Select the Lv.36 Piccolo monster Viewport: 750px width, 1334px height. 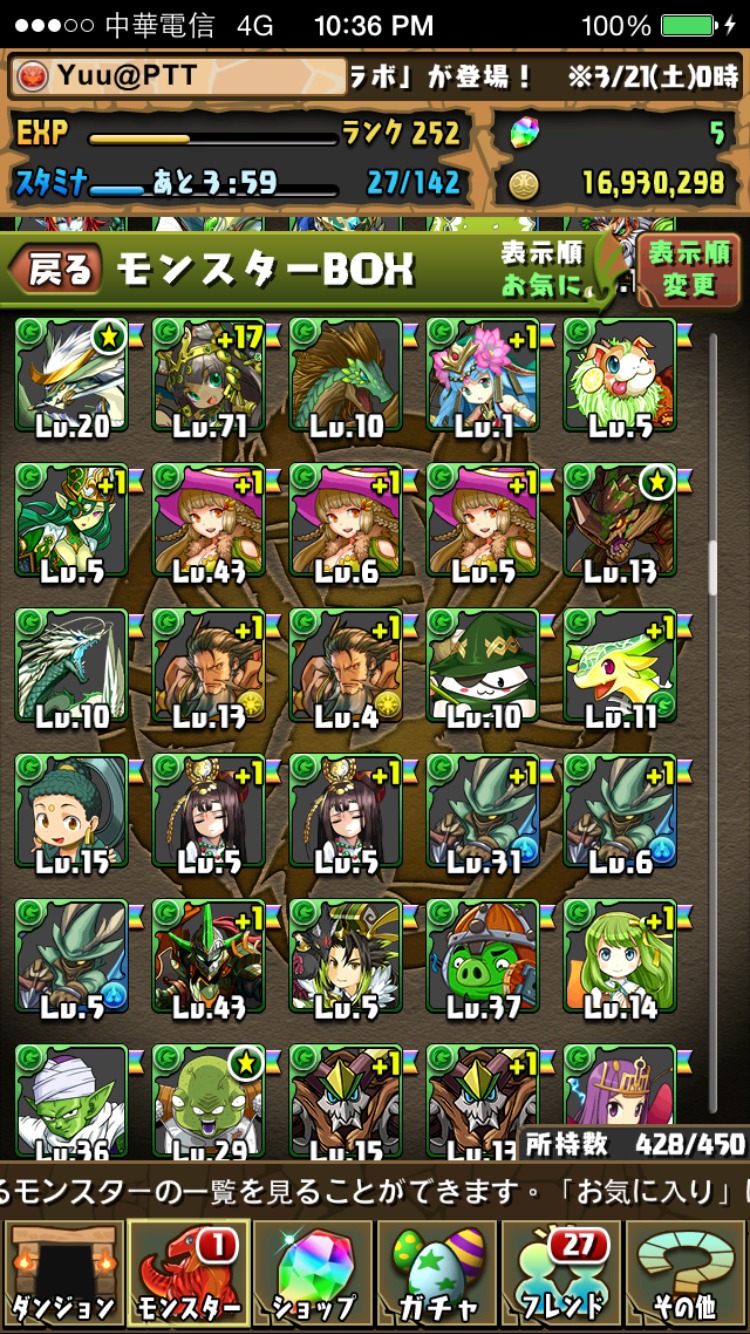[72, 1101]
